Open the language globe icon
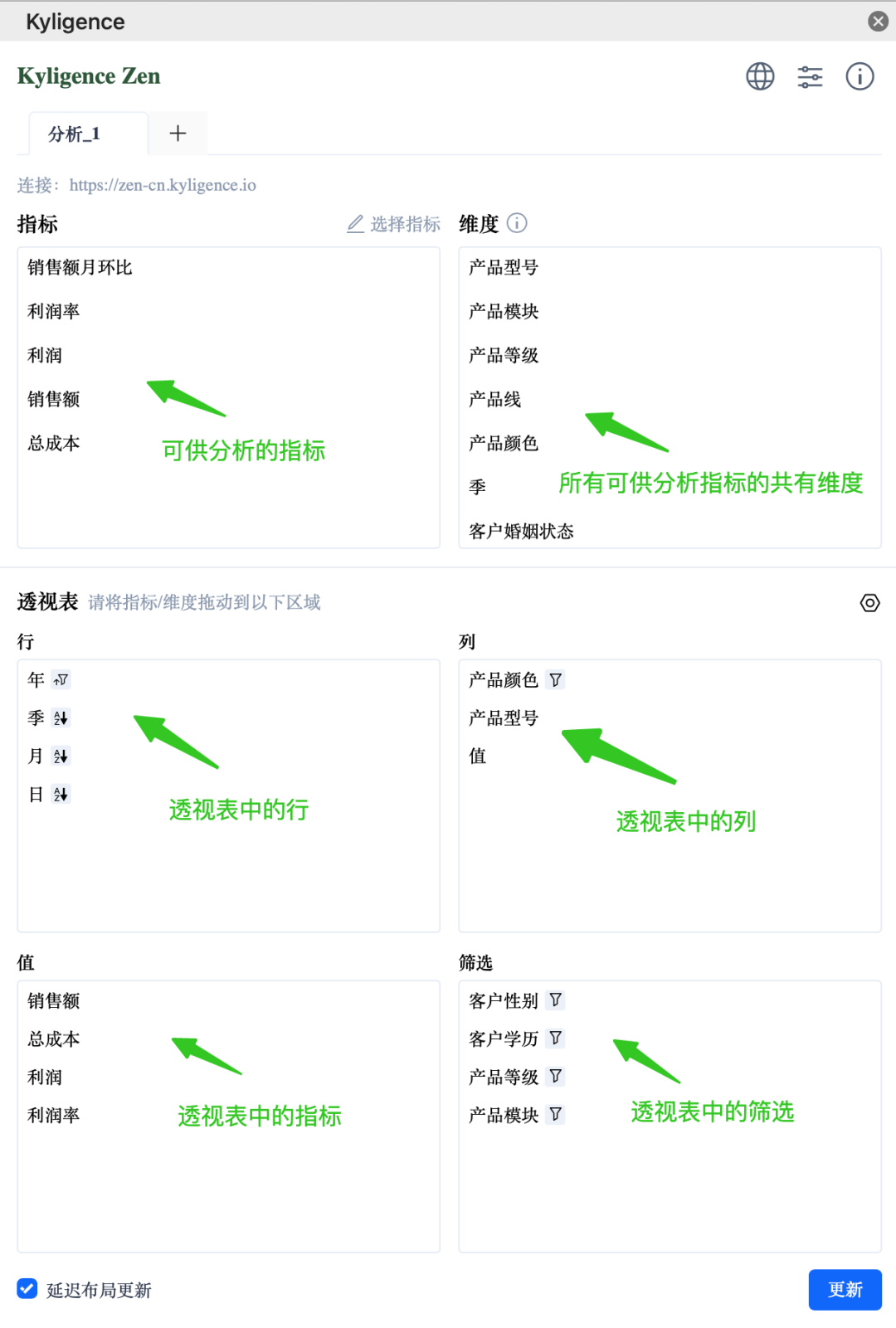Viewport: 896px width, 1328px height. pyautogui.click(x=760, y=76)
